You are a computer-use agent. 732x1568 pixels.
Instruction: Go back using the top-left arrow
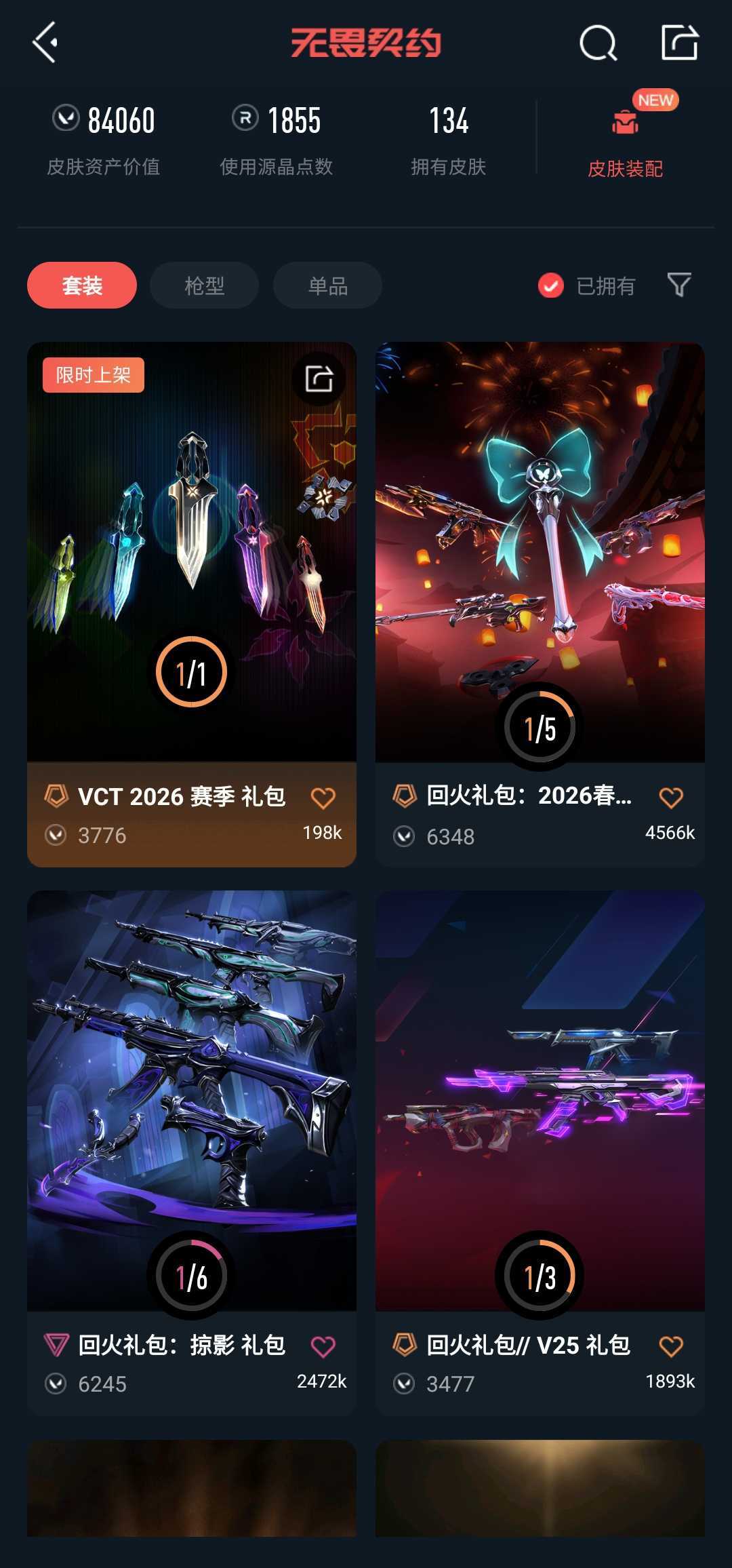pos(45,43)
